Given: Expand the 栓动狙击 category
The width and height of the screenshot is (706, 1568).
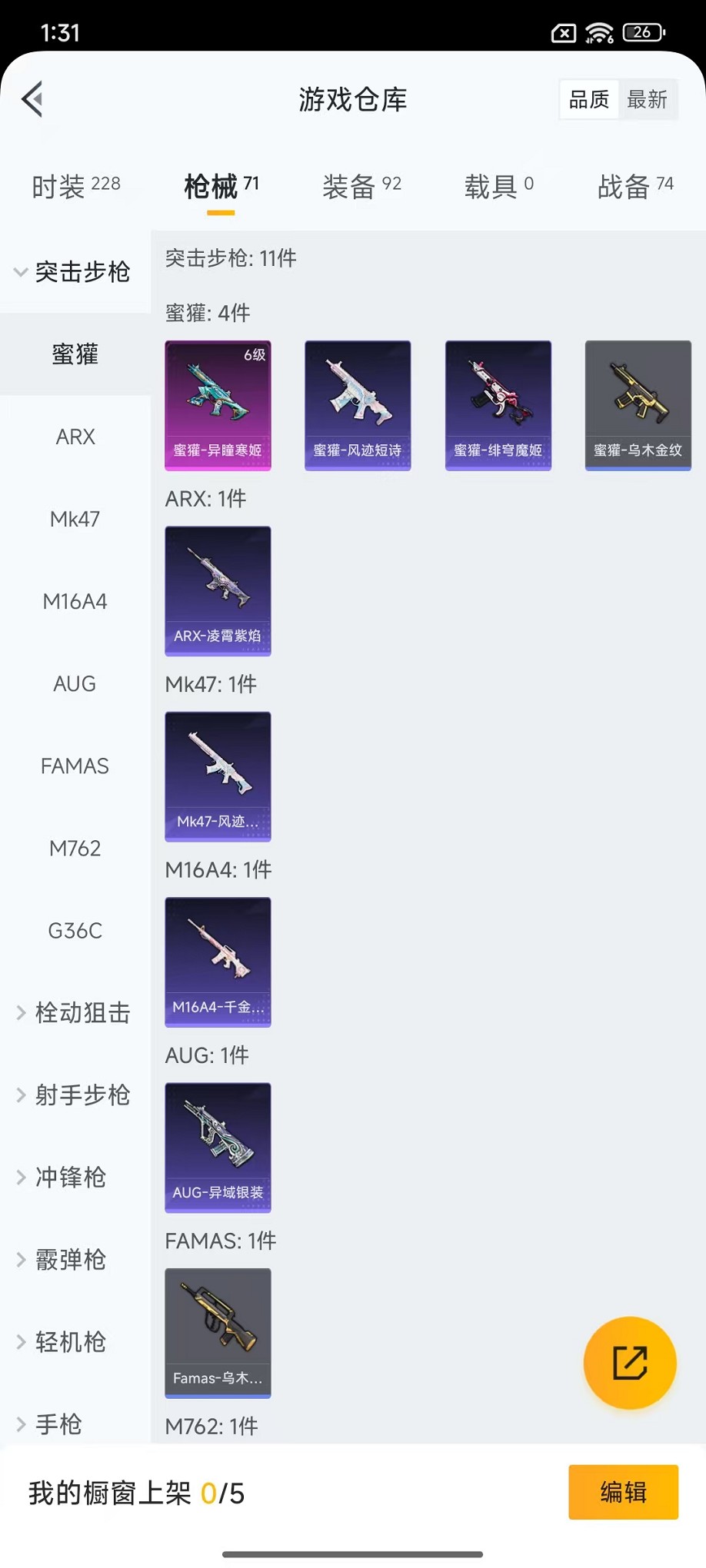Looking at the screenshot, I should pyautogui.click(x=74, y=1013).
